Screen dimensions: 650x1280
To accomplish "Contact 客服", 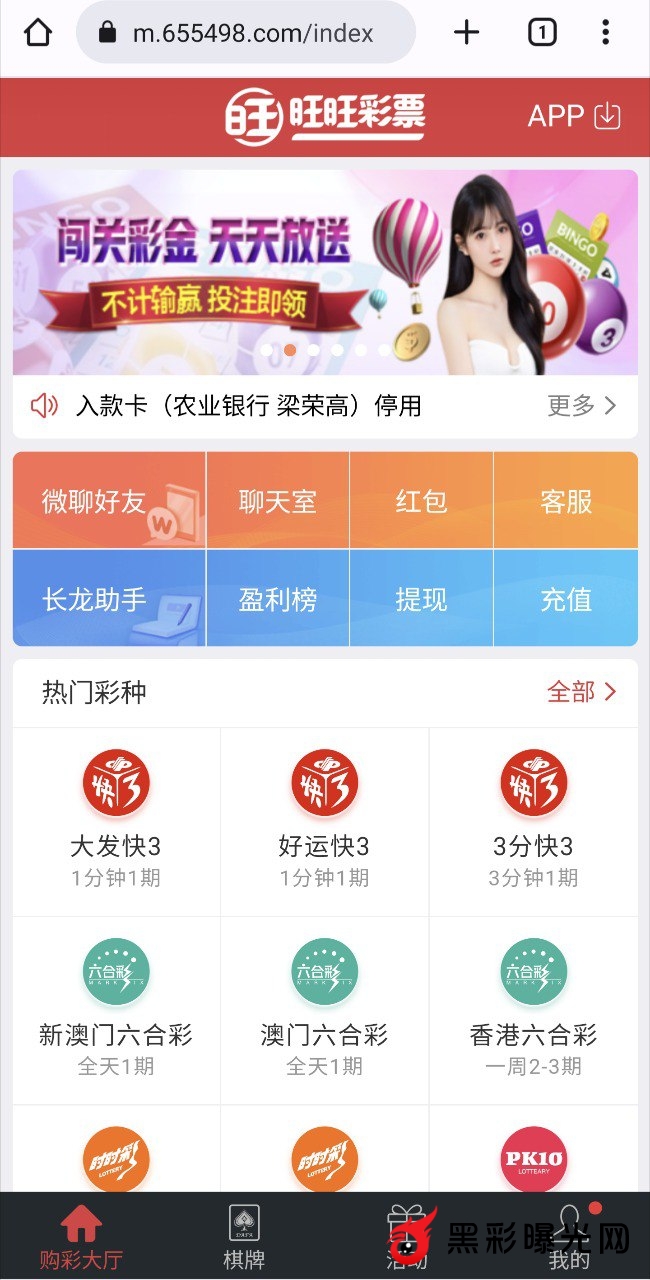I will click(x=566, y=501).
